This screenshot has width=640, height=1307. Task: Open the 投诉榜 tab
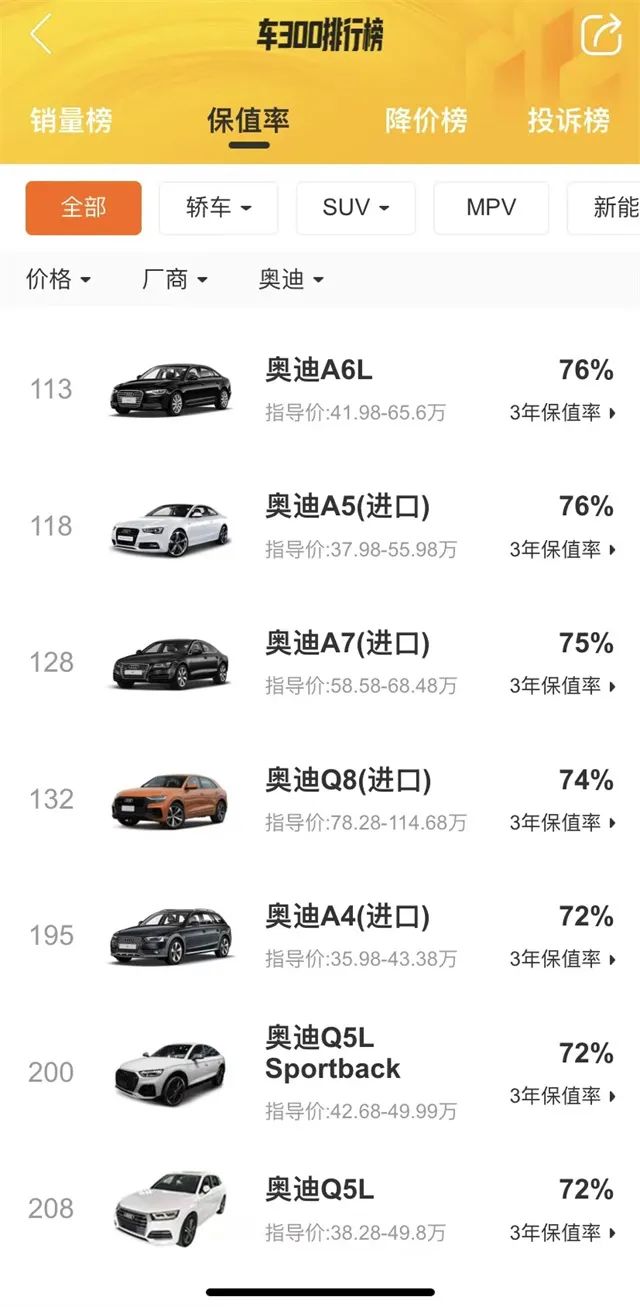pos(568,121)
